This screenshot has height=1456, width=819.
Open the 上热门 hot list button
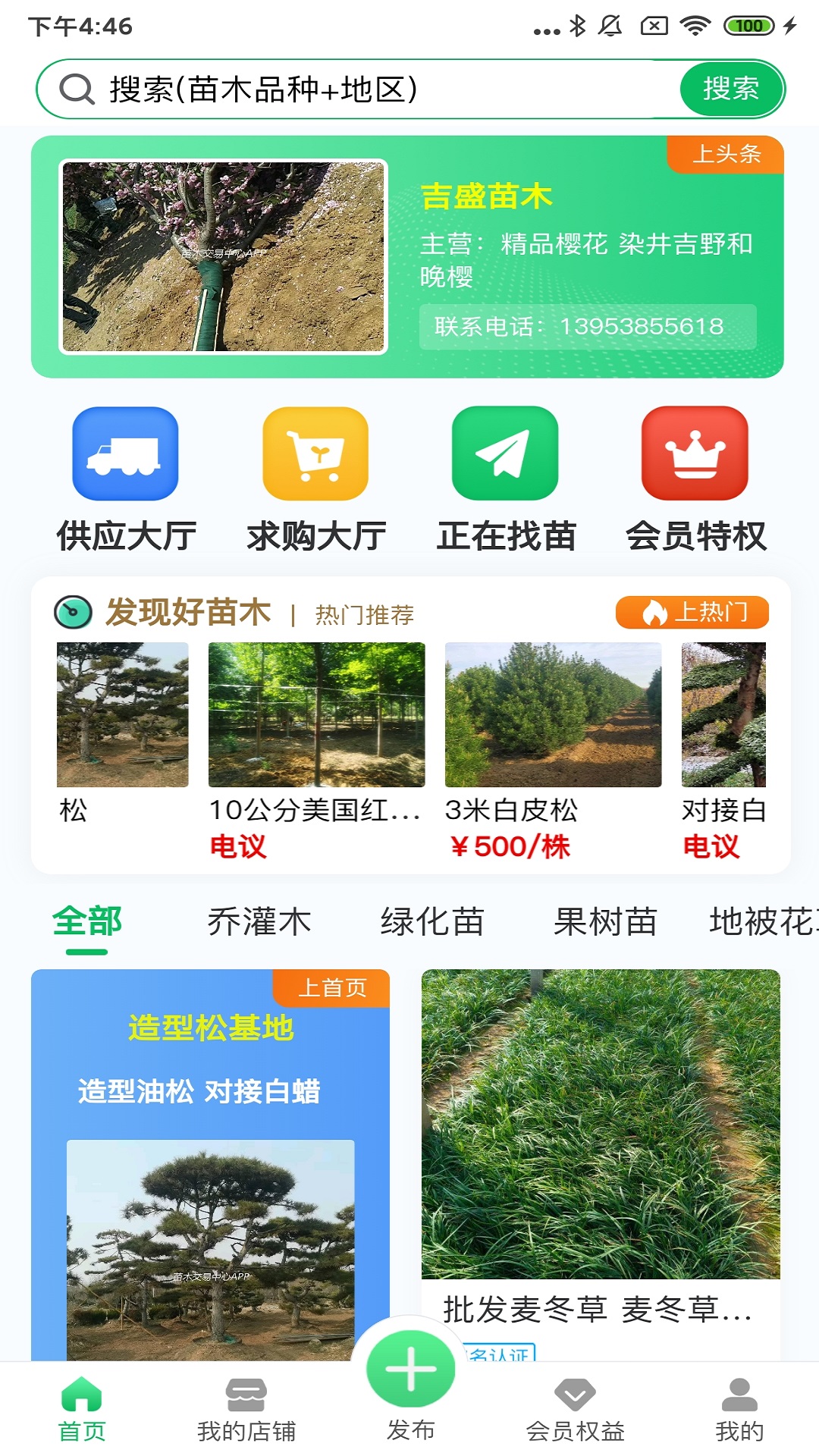692,611
